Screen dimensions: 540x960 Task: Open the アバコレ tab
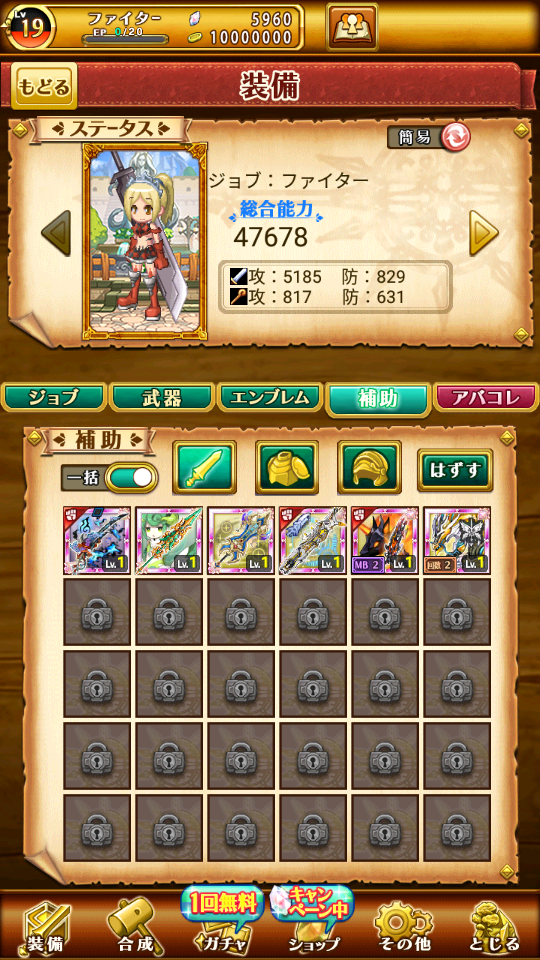pos(486,399)
